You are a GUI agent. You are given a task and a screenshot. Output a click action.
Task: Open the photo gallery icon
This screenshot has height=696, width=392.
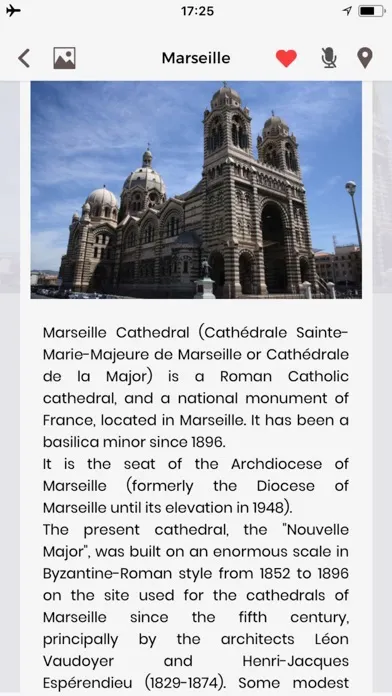click(x=64, y=58)
